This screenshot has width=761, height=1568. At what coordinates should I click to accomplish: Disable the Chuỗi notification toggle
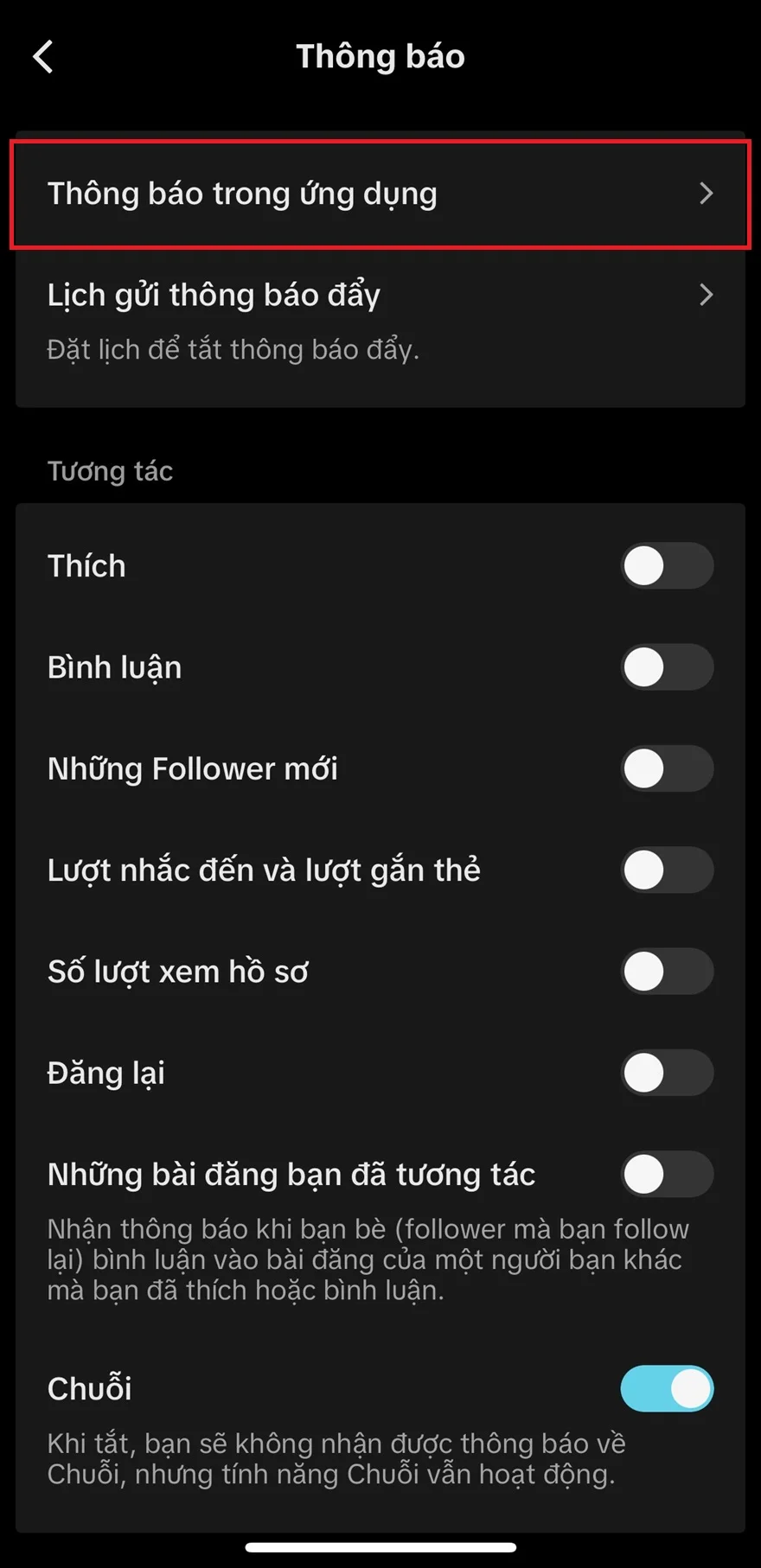tap(667, 1388)
